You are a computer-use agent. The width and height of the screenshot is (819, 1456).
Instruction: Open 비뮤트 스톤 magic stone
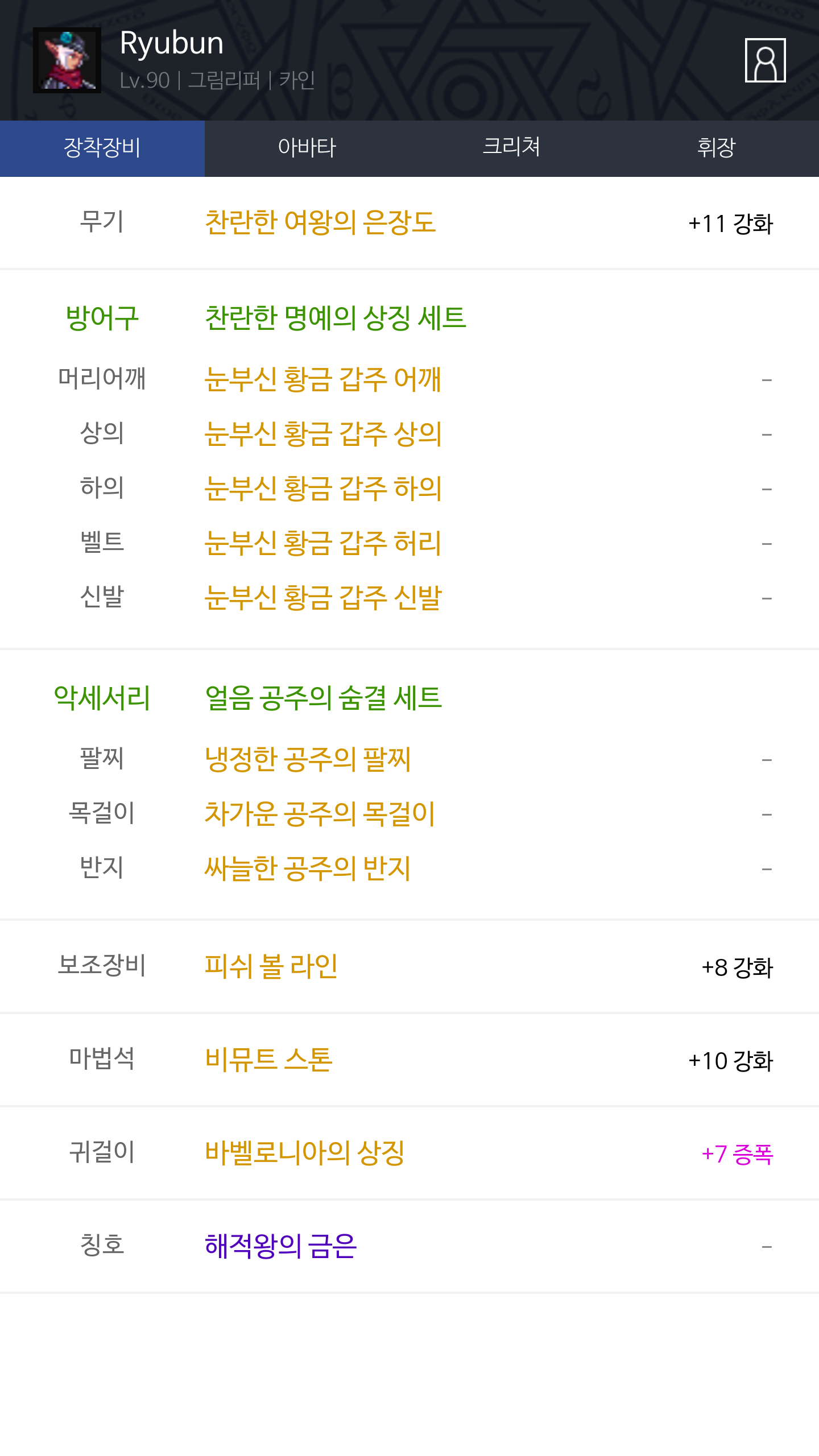tap(268, 1060)
